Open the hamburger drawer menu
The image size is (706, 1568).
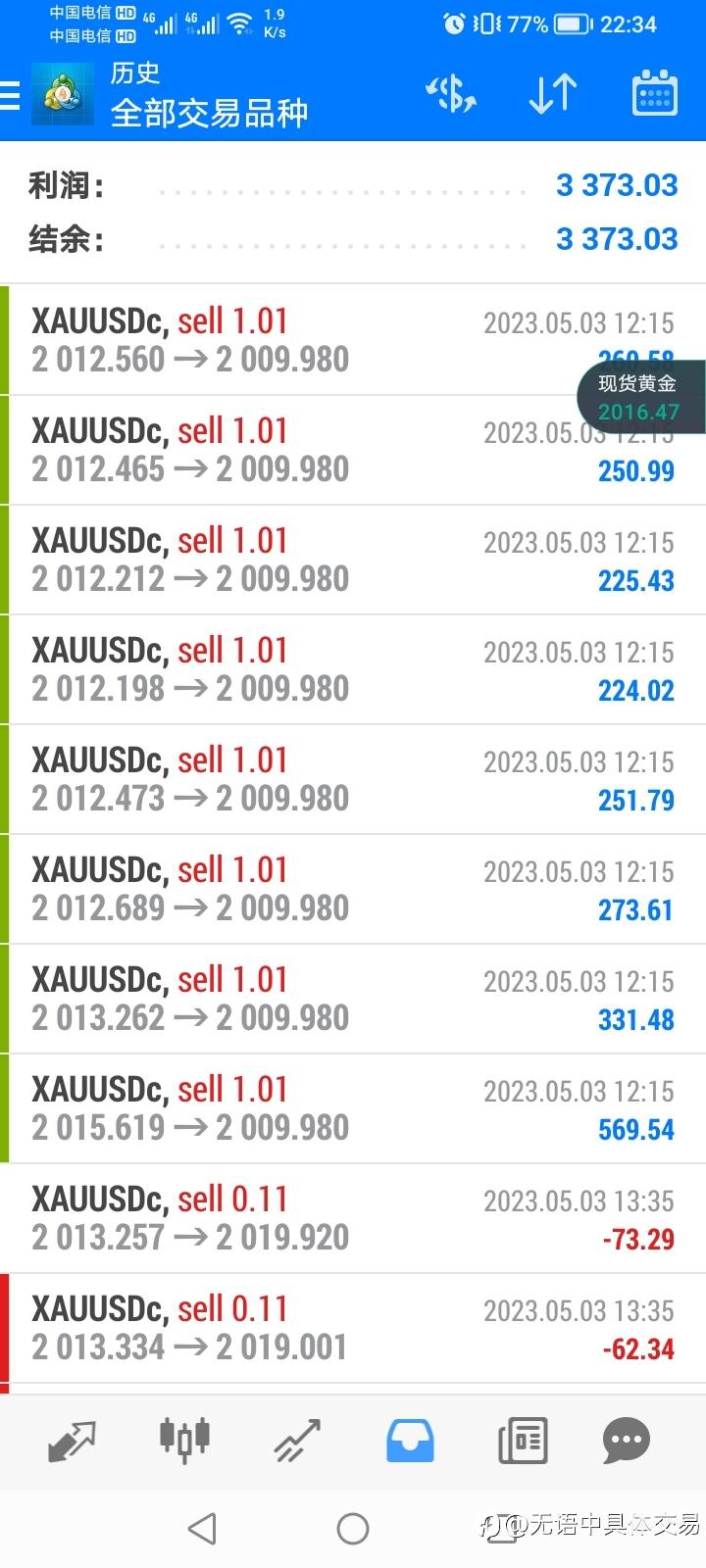(x=10, y=95)
